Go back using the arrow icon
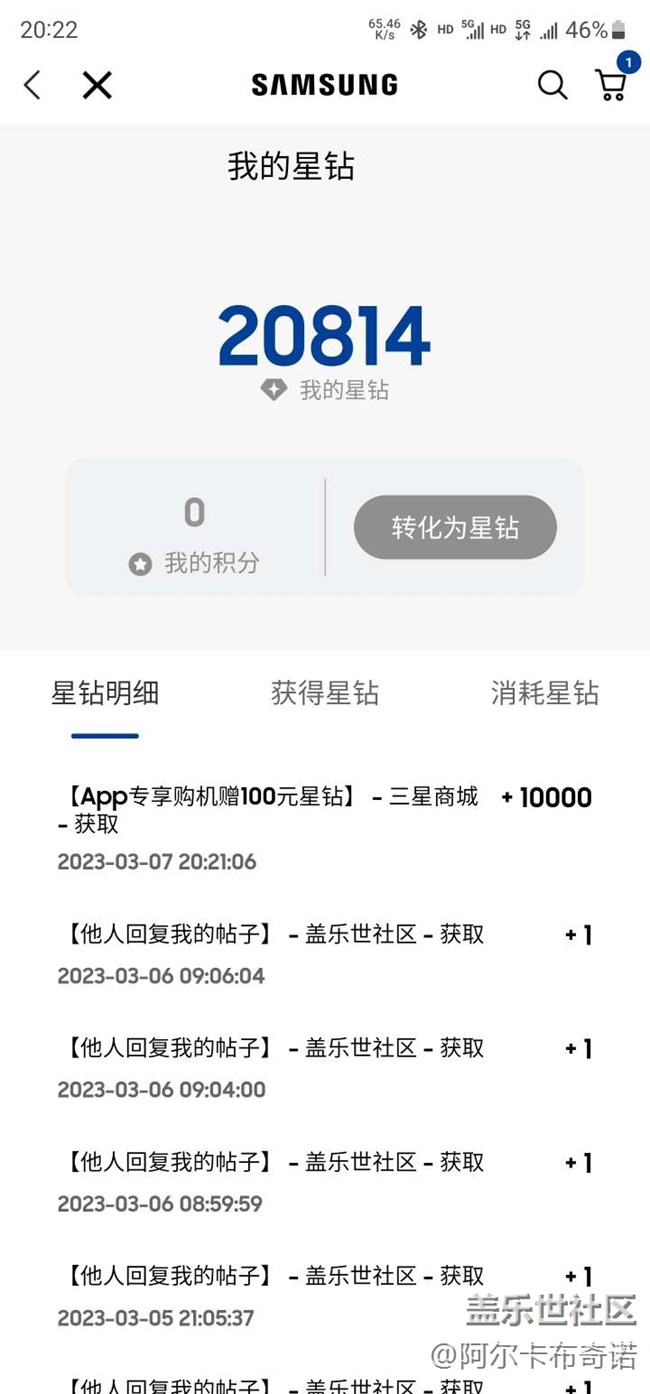This screenshot has height=1394, width=650. pyautogui.click(x=33, y=85)
